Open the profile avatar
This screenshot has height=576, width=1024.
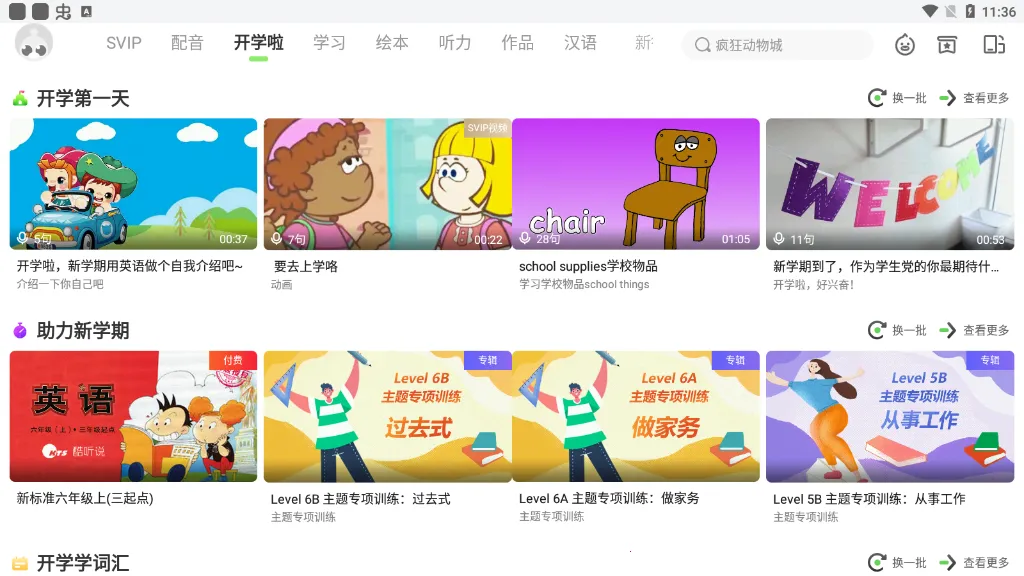tap(34, 43)
